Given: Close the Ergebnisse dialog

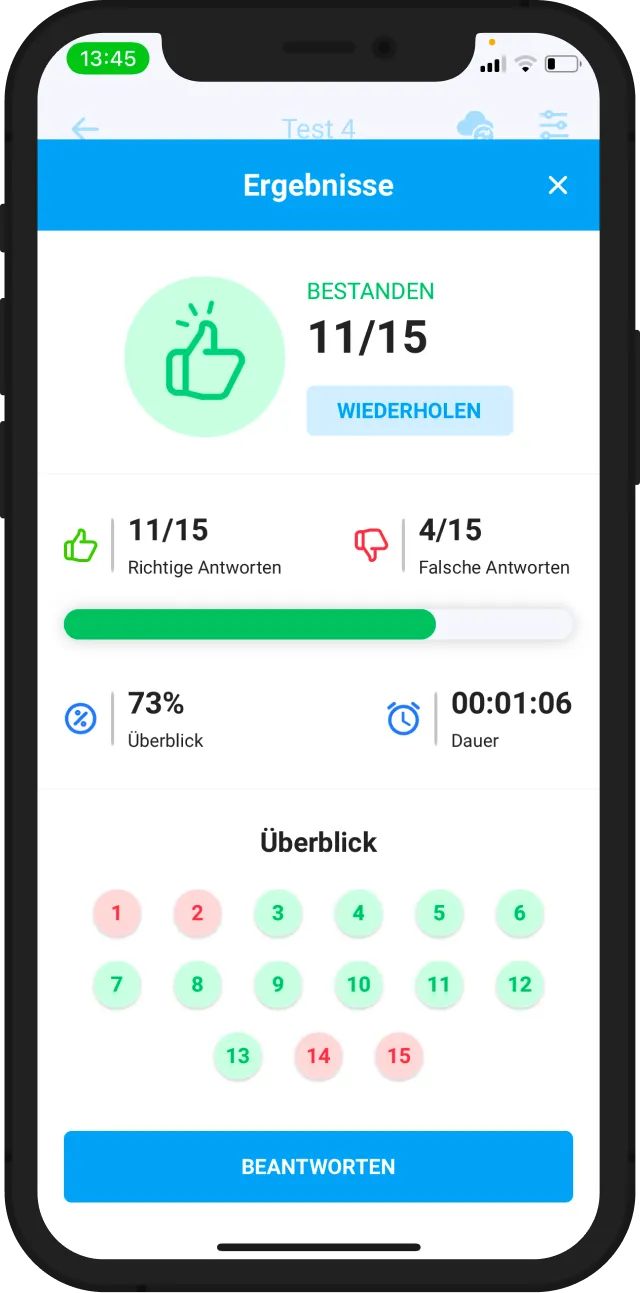Looking at the screenshot, I should [558, 185].
